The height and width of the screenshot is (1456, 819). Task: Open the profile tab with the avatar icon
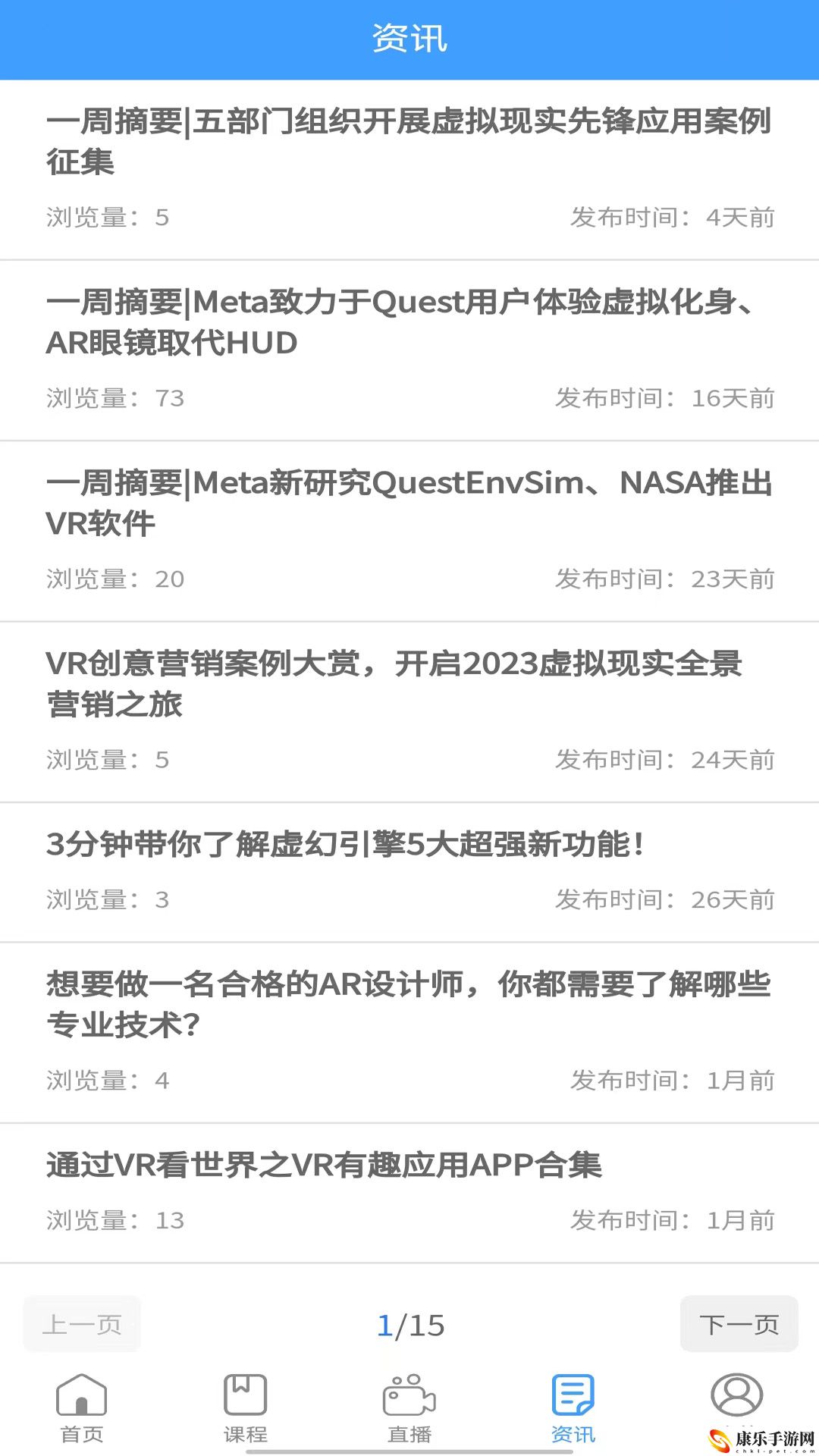click(736, 1395)
